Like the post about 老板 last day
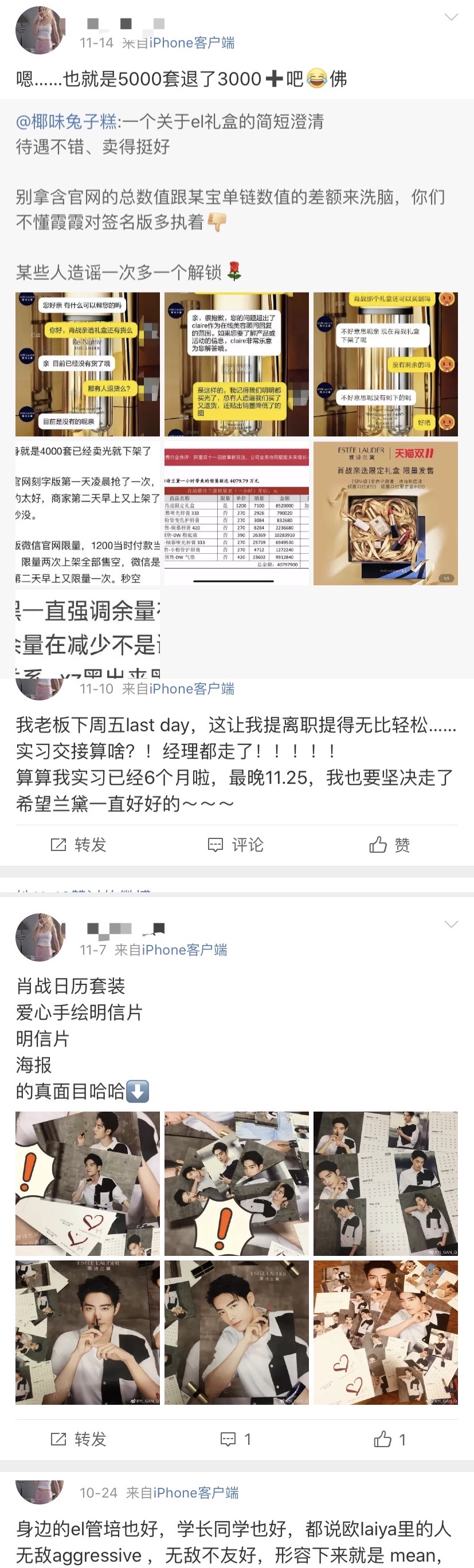Image resolution: width=474 pixels, height=1568 pixels. 389,845
